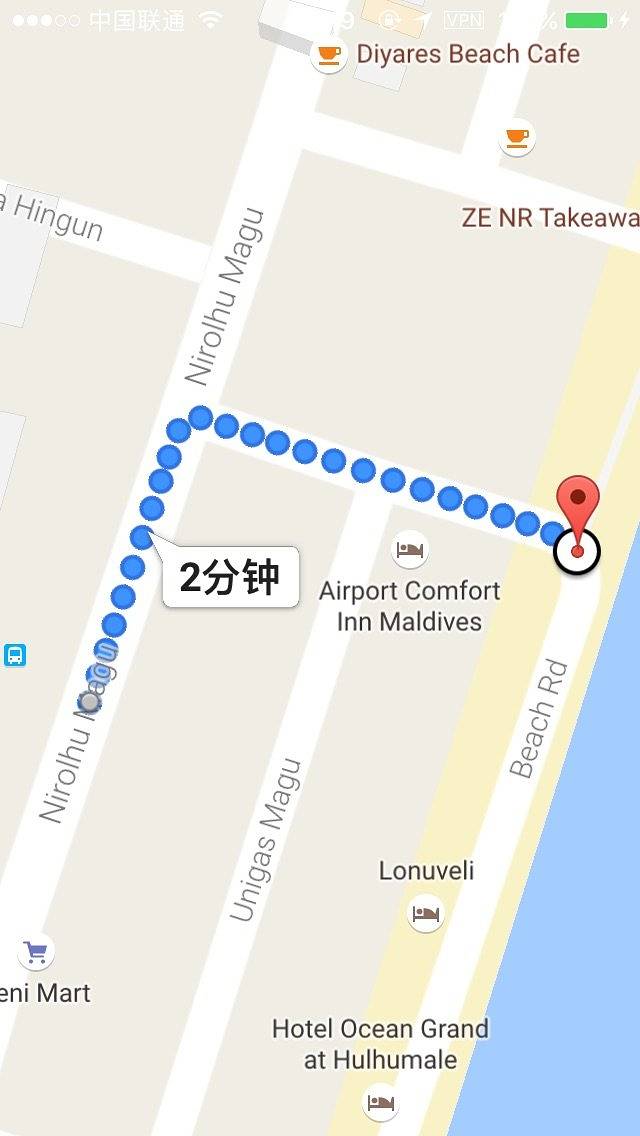Select the ZE NR Takeaway cafe marker
This screenshot has width=640, height=1136.
click(516, 137)
